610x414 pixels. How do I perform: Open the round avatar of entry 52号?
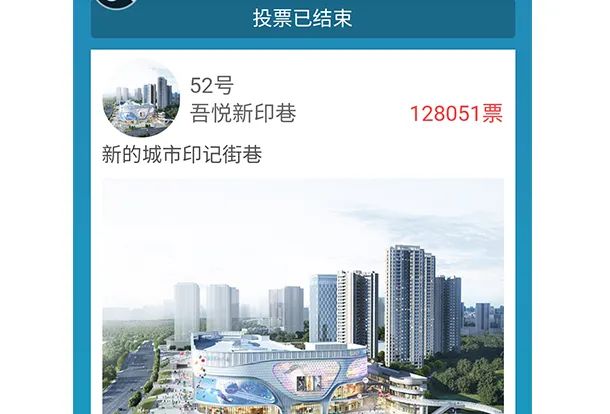point(141,100)
